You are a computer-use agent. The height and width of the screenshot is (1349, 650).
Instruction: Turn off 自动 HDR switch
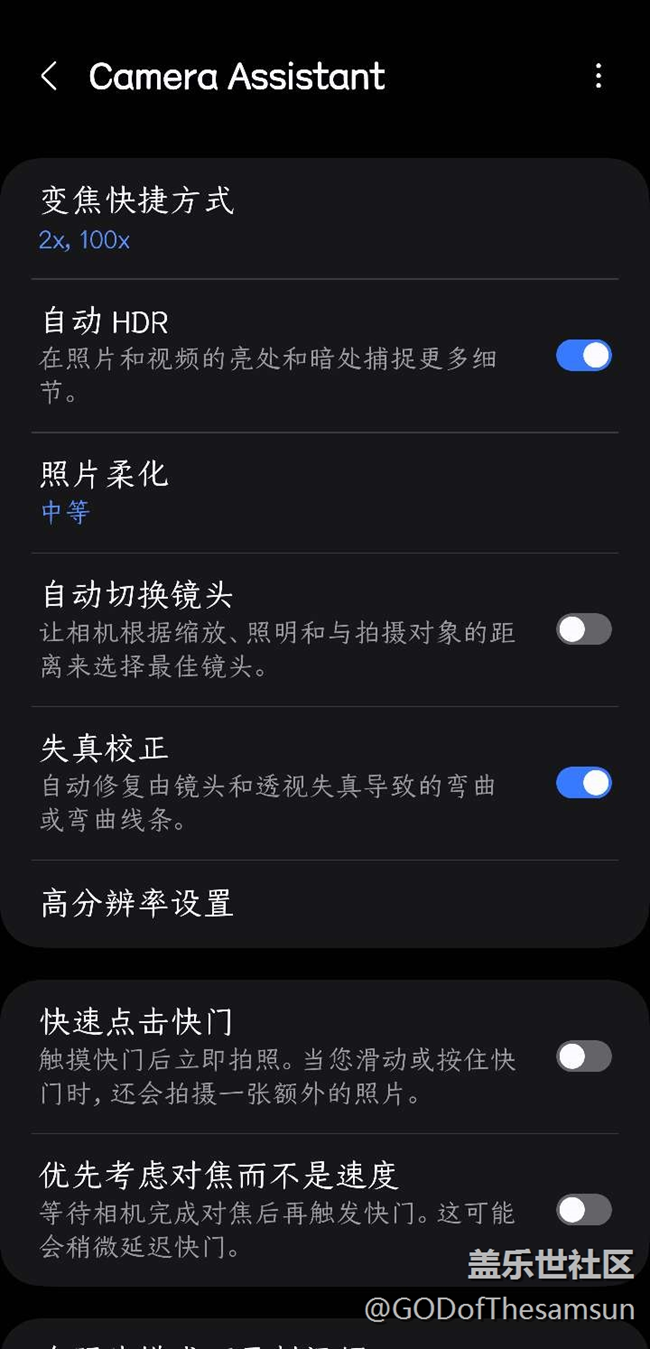(583, 356)
